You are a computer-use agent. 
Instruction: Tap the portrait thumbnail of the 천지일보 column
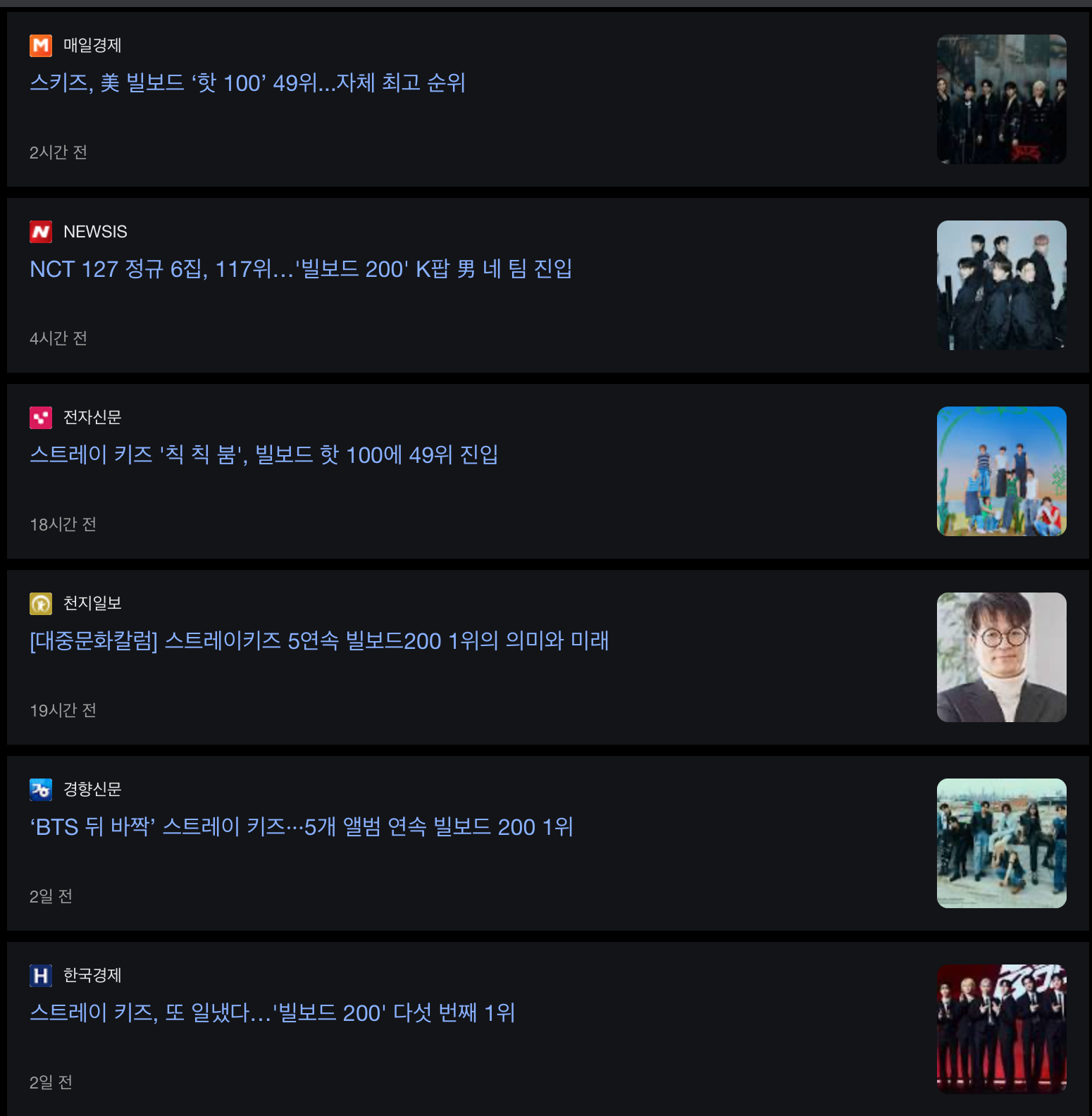click(1001, 657)
